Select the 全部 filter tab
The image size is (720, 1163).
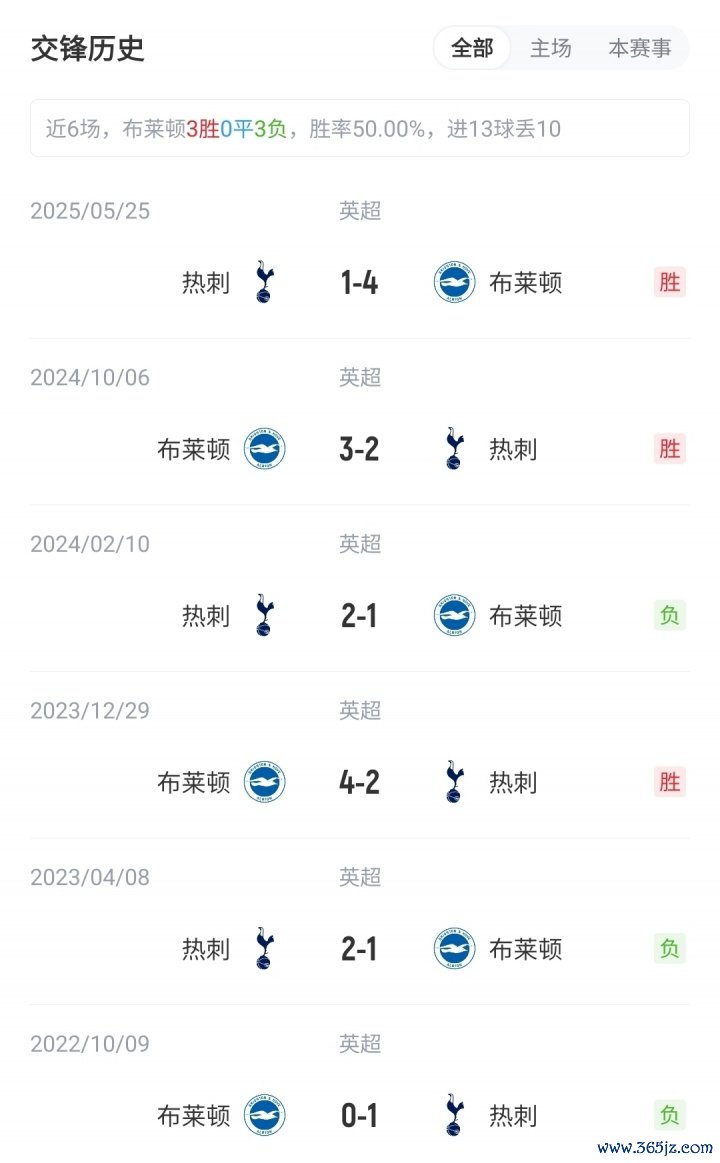point(472,48)
